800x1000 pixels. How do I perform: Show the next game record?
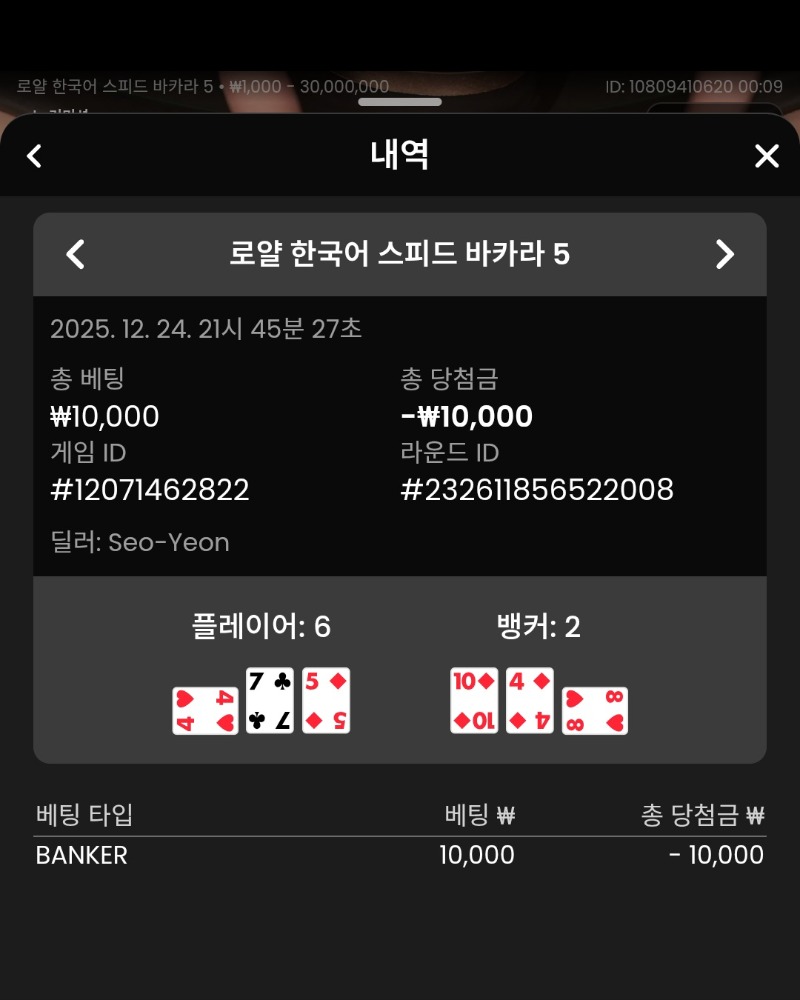coord(725,254)
